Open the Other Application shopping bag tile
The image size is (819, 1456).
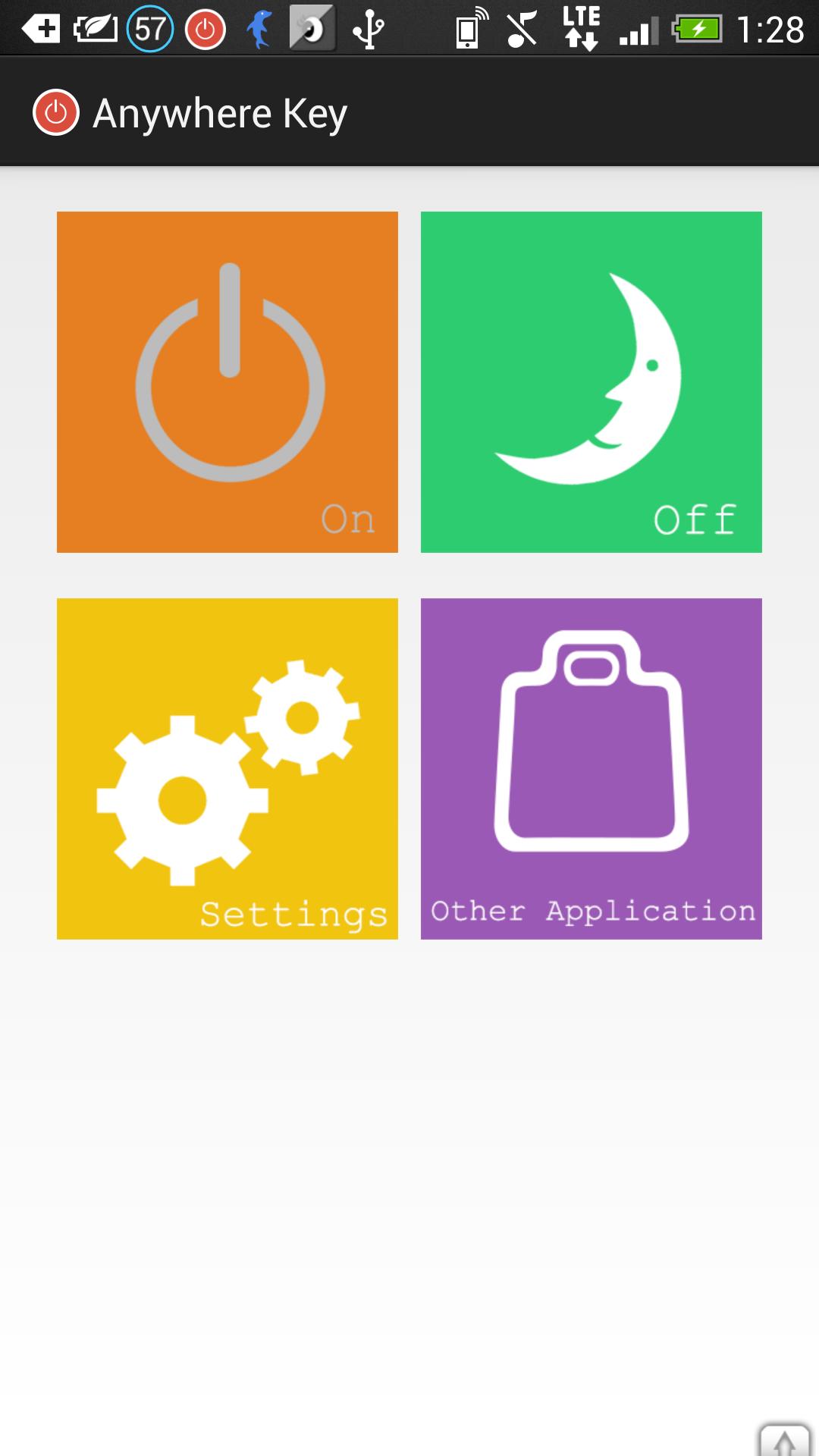590,768
